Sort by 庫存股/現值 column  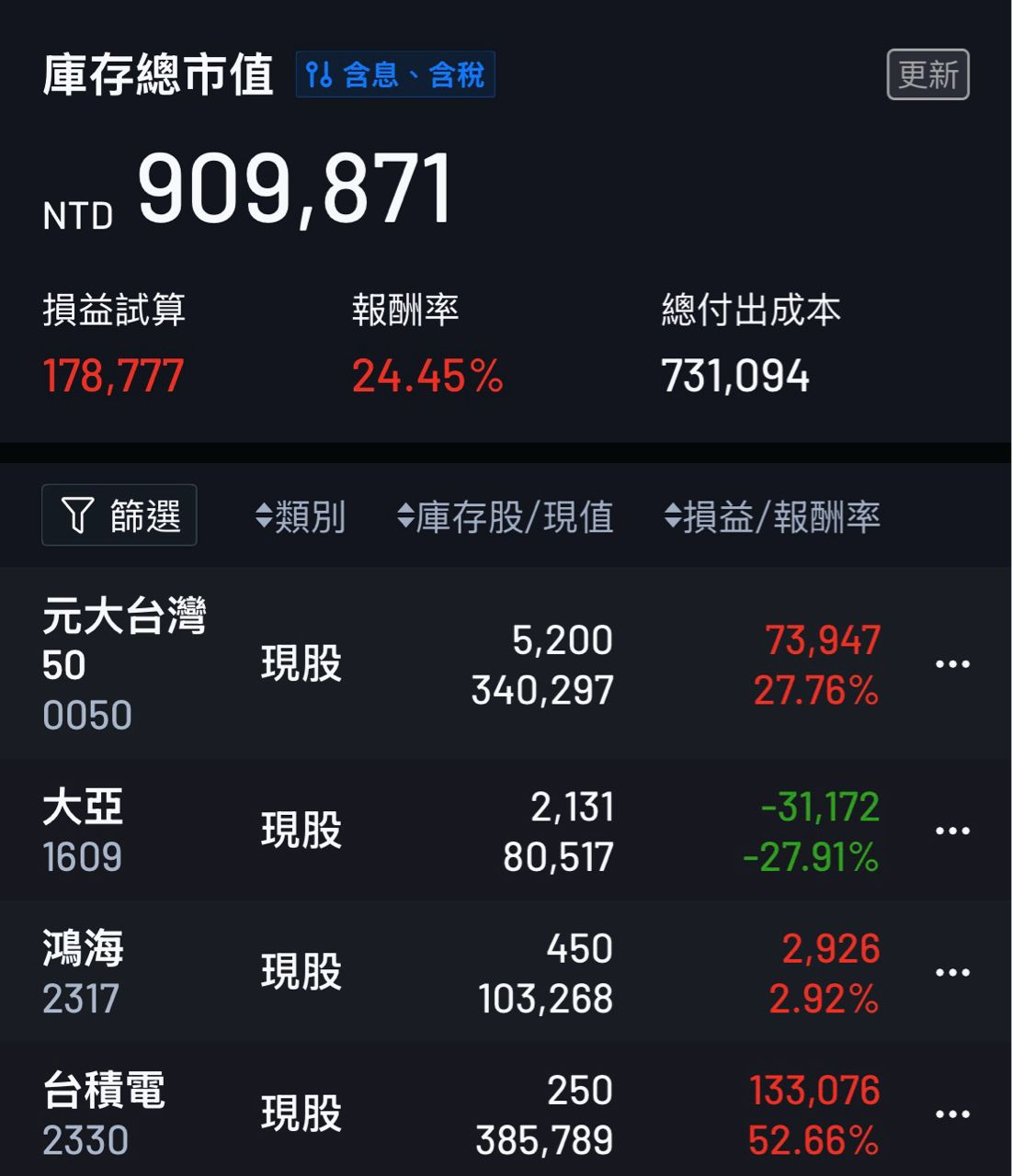point(506,517)
